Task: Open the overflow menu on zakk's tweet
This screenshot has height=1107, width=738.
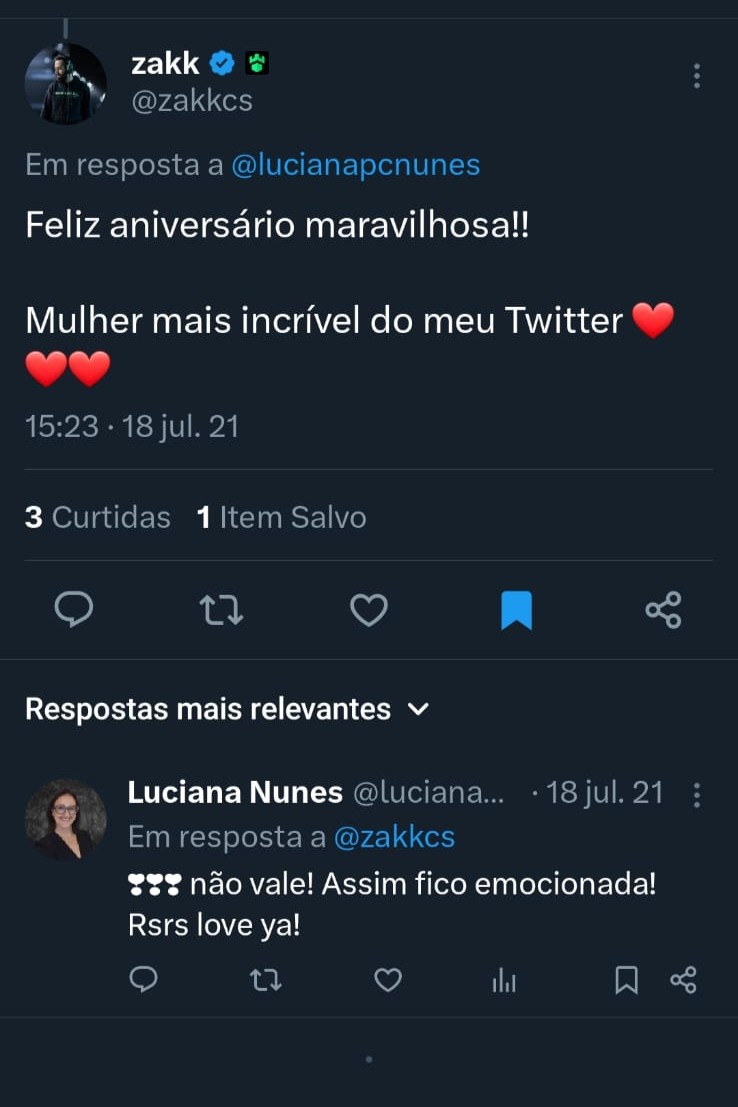Action: pyautogui.click(x=697, y=76)
